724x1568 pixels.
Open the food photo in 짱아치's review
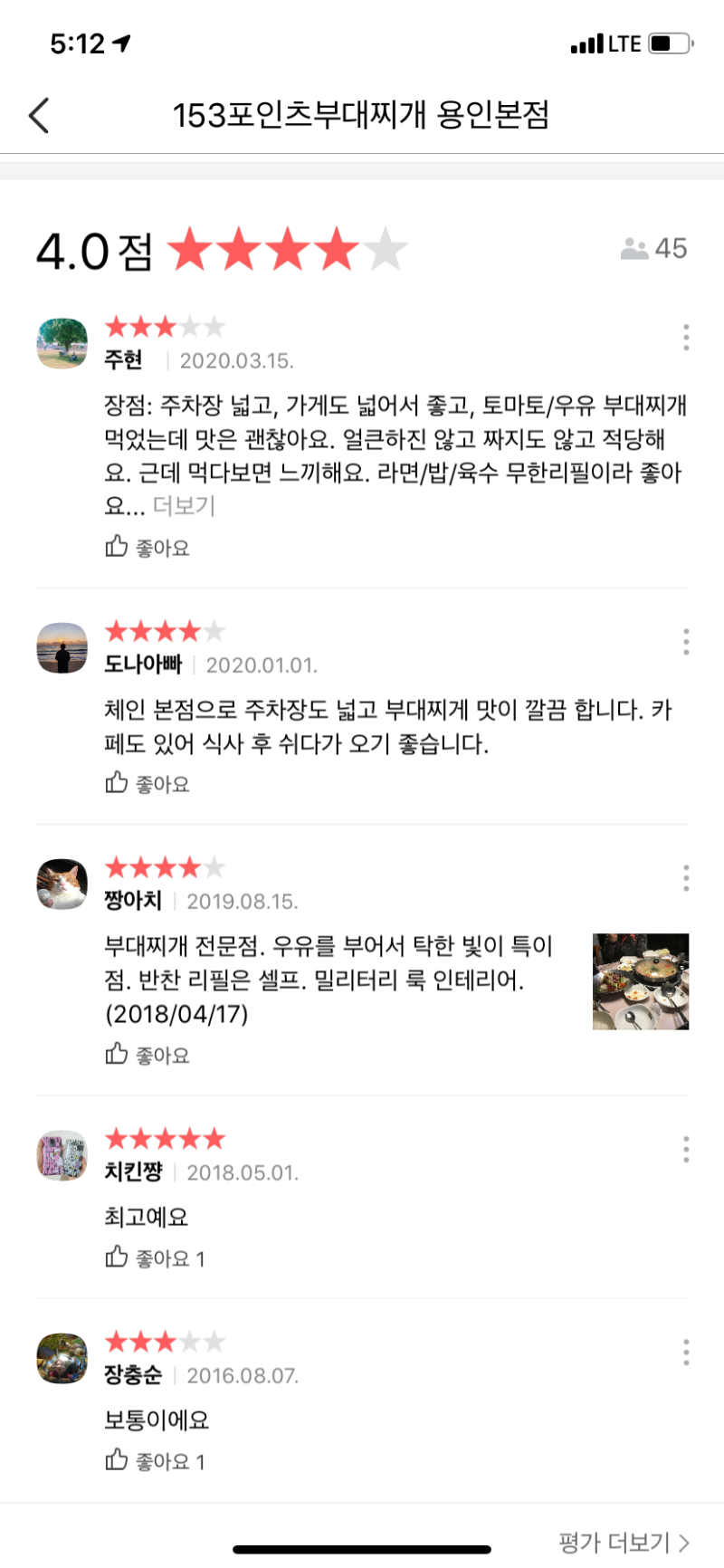[x=641, y=981]
